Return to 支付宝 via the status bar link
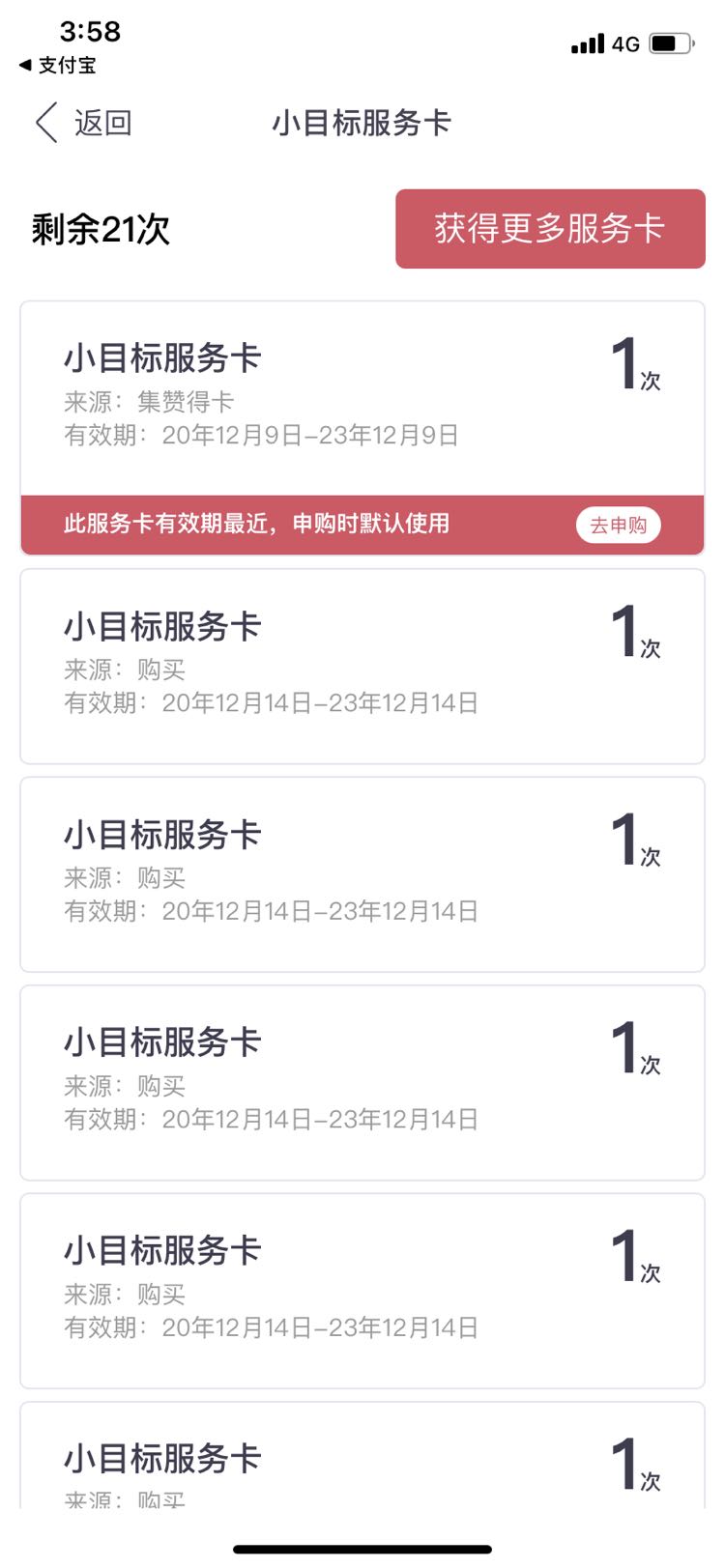Screen dimensions: 725x1568 click(57, 65)
